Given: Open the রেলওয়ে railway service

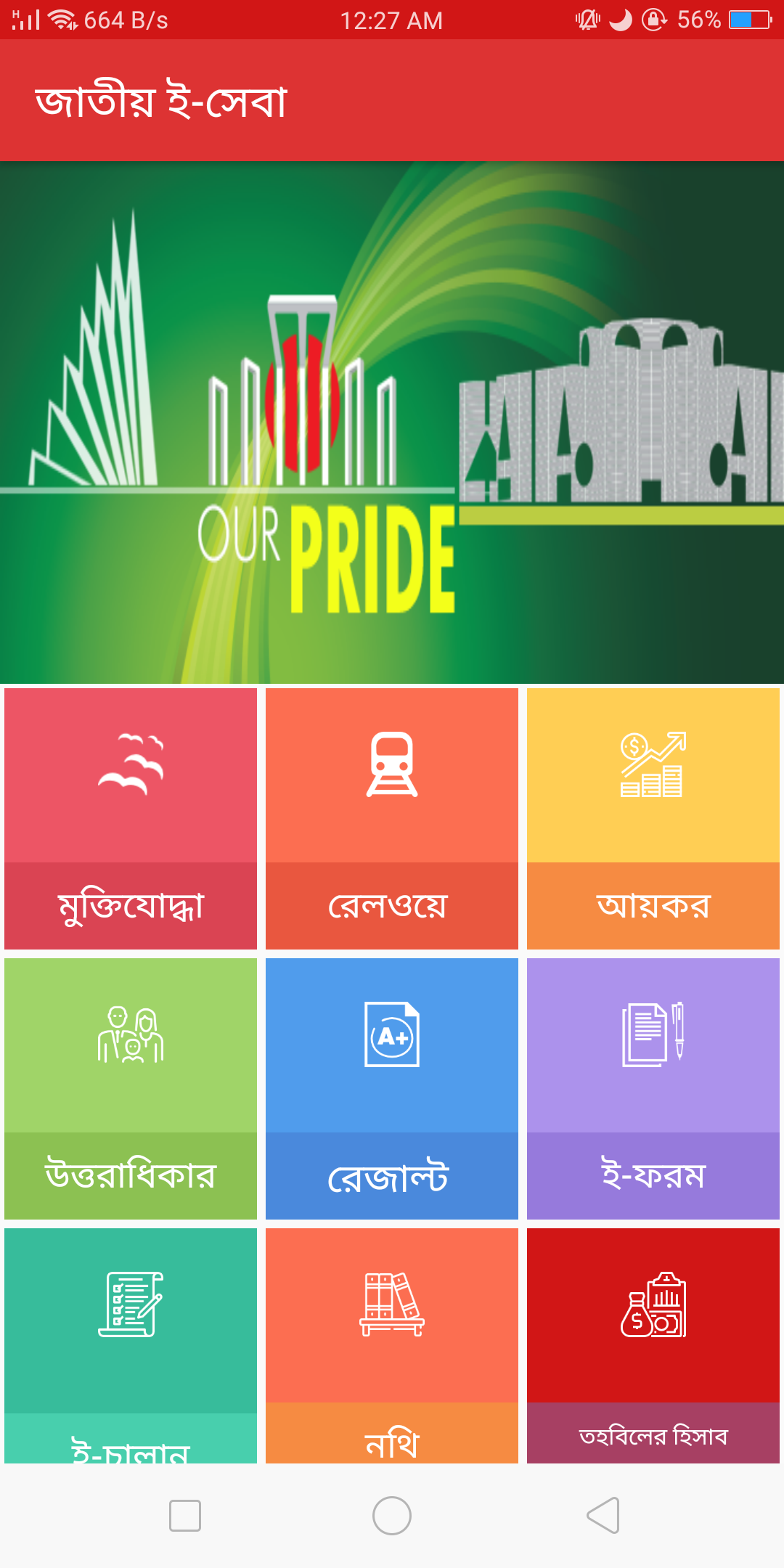Looking at the screenshot, I should point(392,818).
